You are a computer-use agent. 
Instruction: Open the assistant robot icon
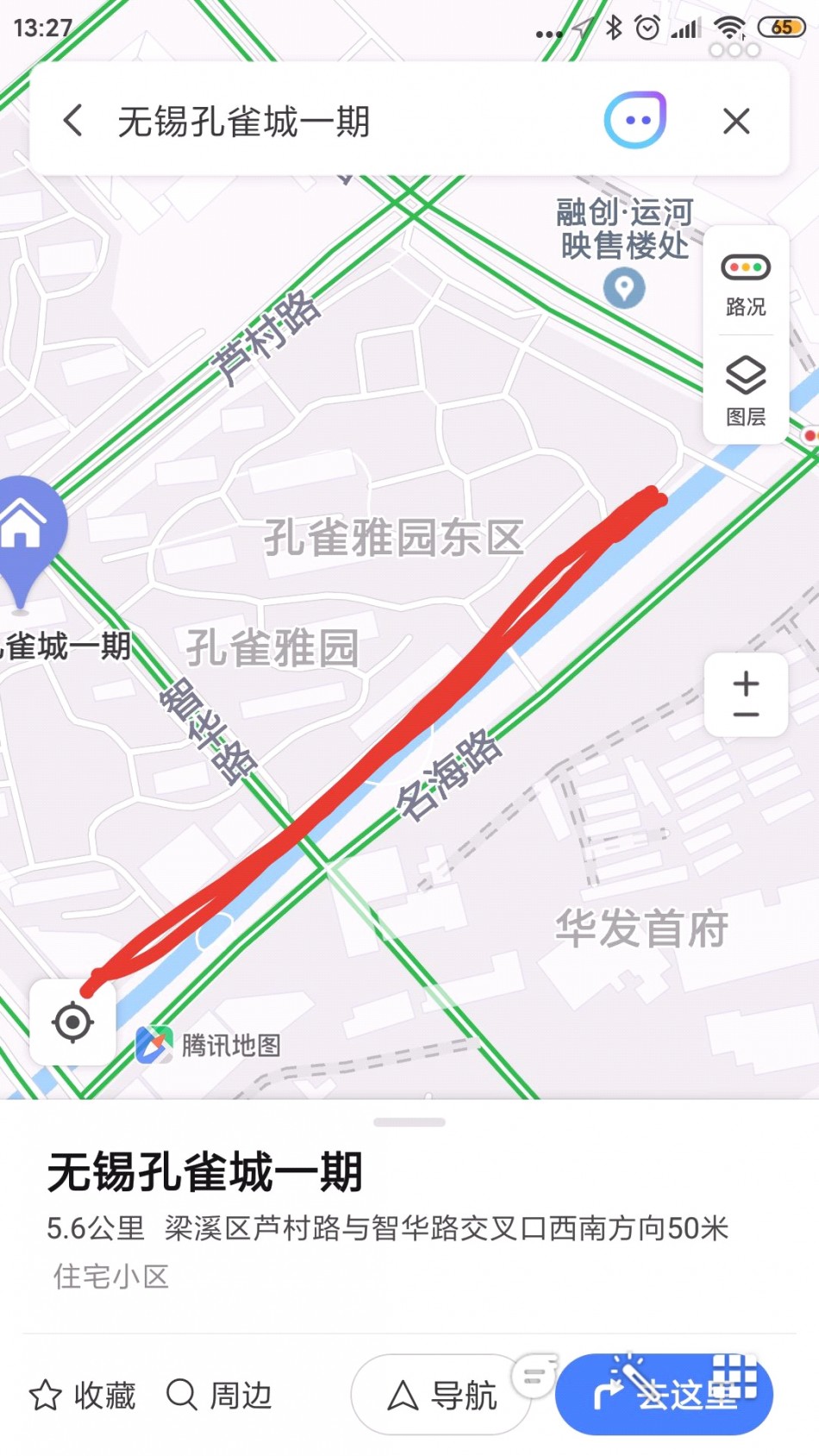click(x=635, y=121)
